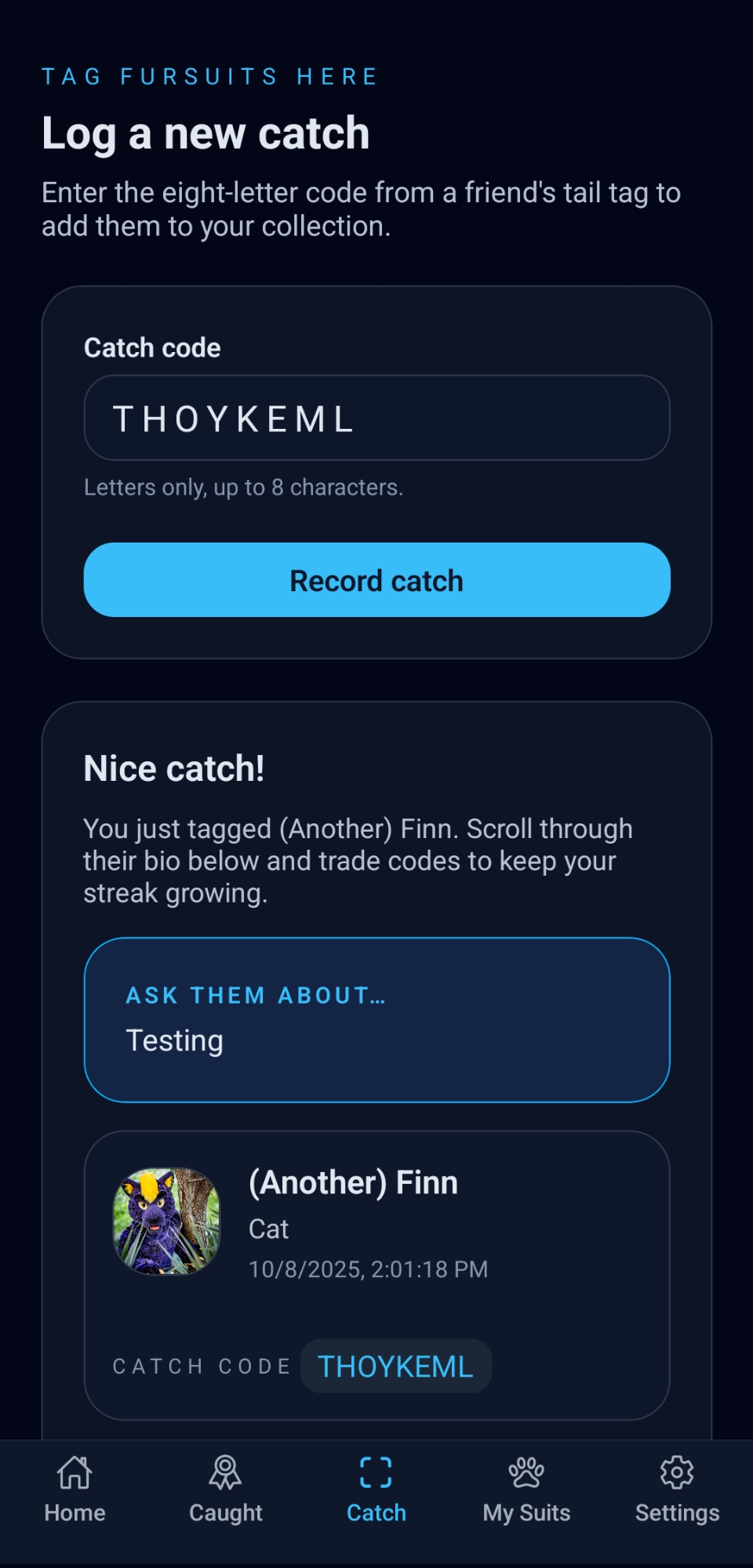Switch to the Caught tab
The height and width of the screenshot is (1568, 753).
pyautogui.click(x=226, y=1490)
